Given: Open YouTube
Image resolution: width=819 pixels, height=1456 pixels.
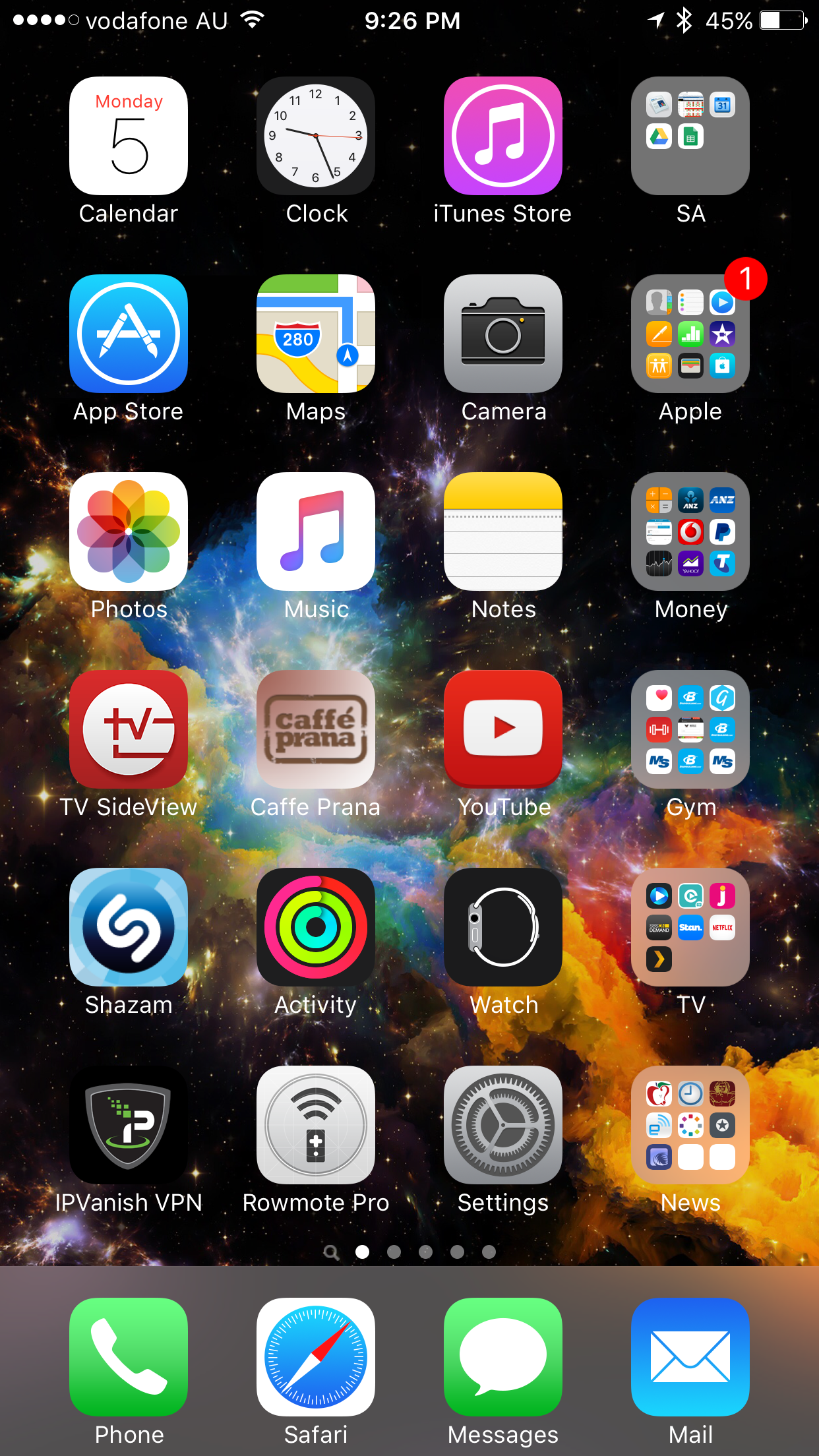Looking at the screenshot, I should 503,729.
